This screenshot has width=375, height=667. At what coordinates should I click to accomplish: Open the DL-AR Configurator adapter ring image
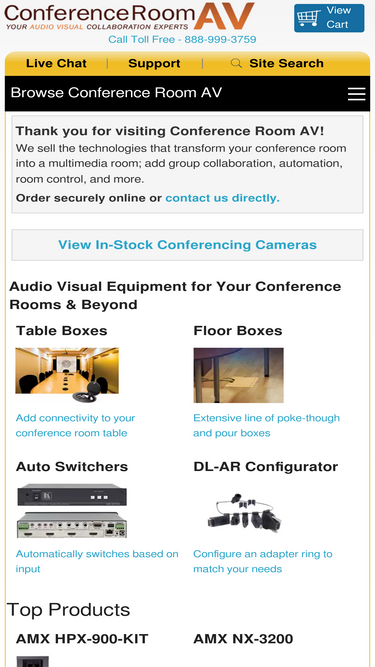(244, 512)
